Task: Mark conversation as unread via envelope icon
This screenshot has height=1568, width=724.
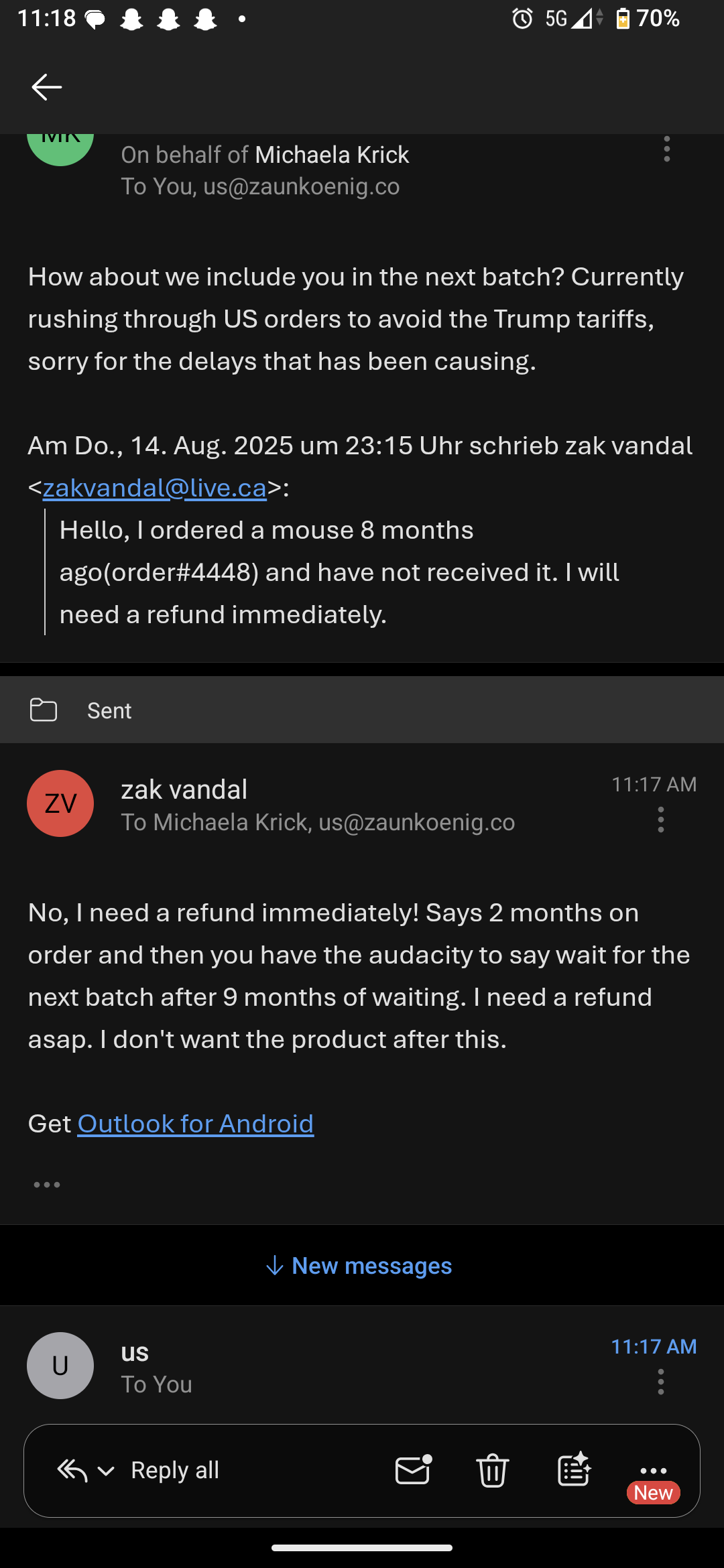Action: click(413, 1470)
